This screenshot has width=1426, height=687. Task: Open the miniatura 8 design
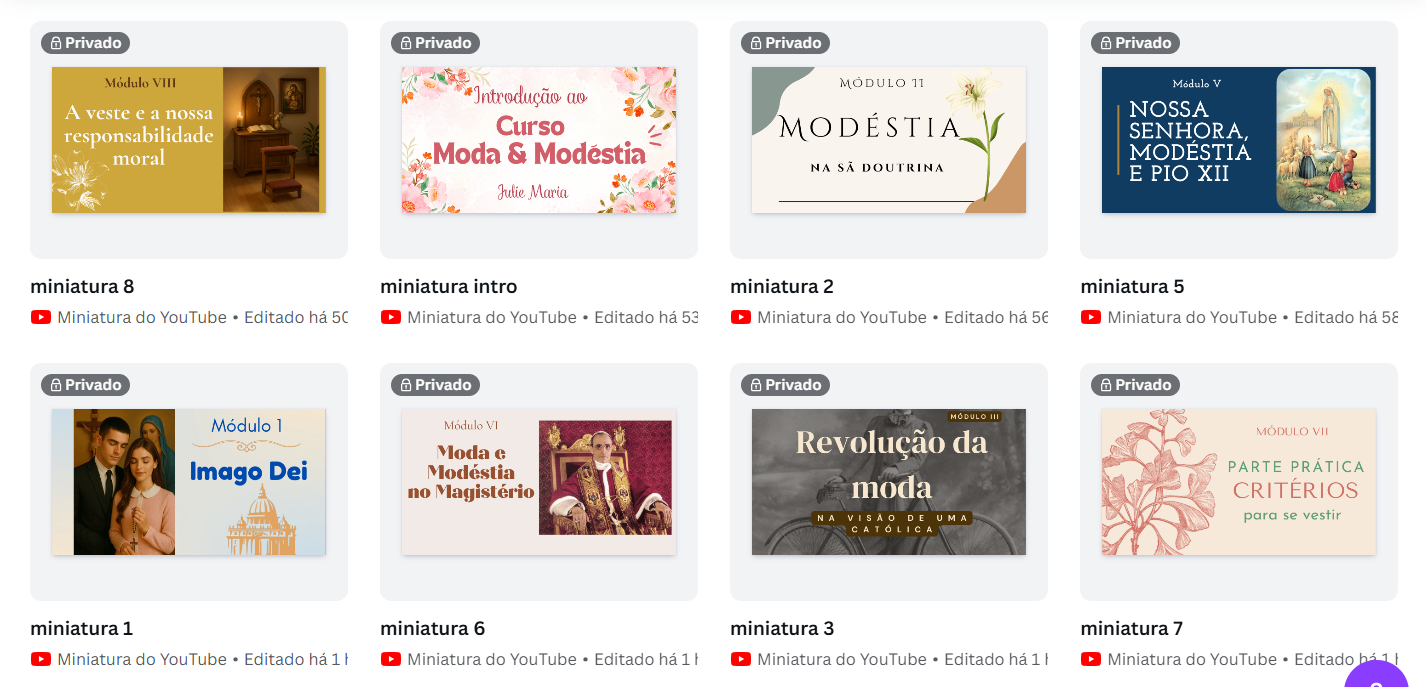(x=189, y=140)
